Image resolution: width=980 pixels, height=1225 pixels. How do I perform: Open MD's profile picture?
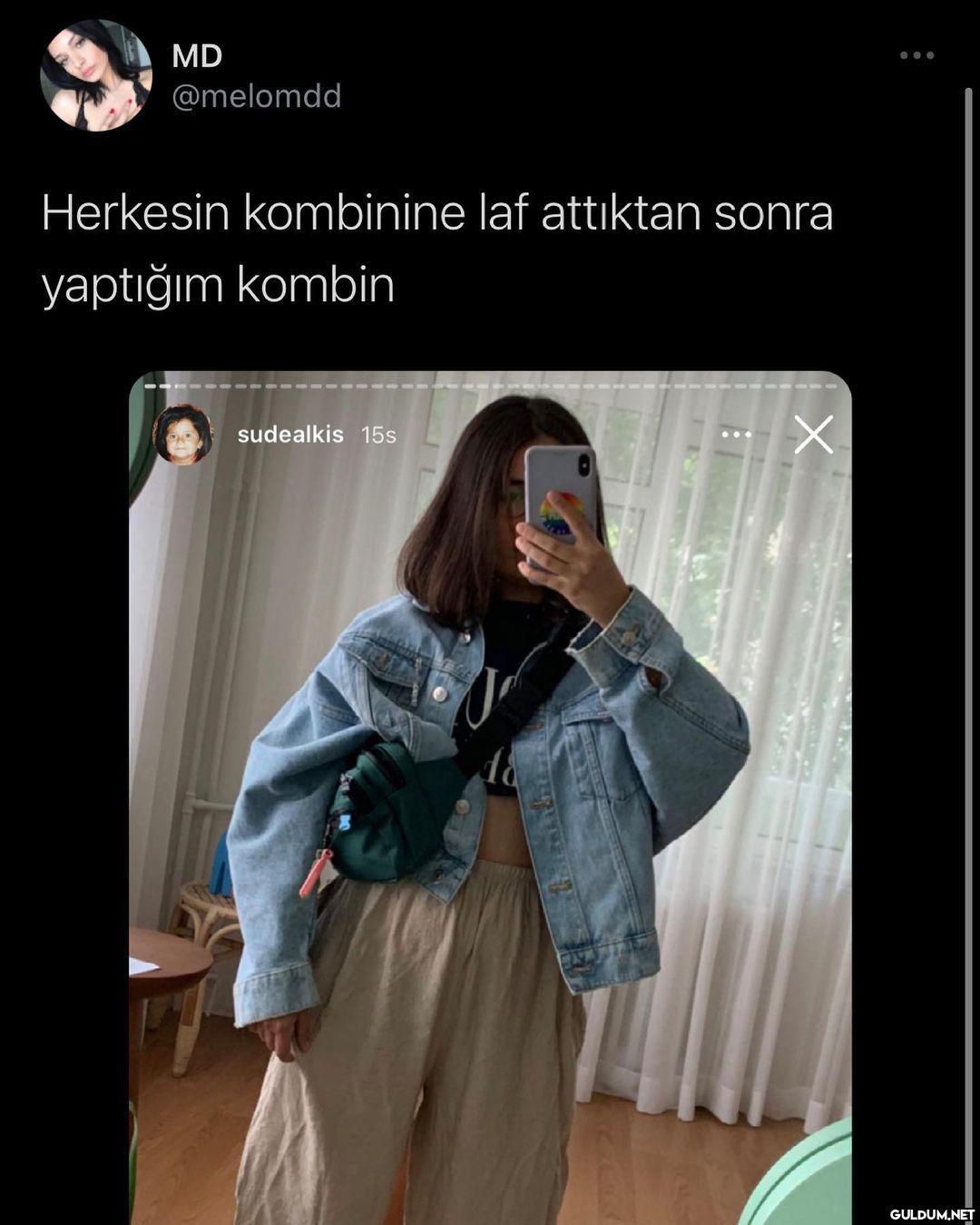tap(95, 75)
